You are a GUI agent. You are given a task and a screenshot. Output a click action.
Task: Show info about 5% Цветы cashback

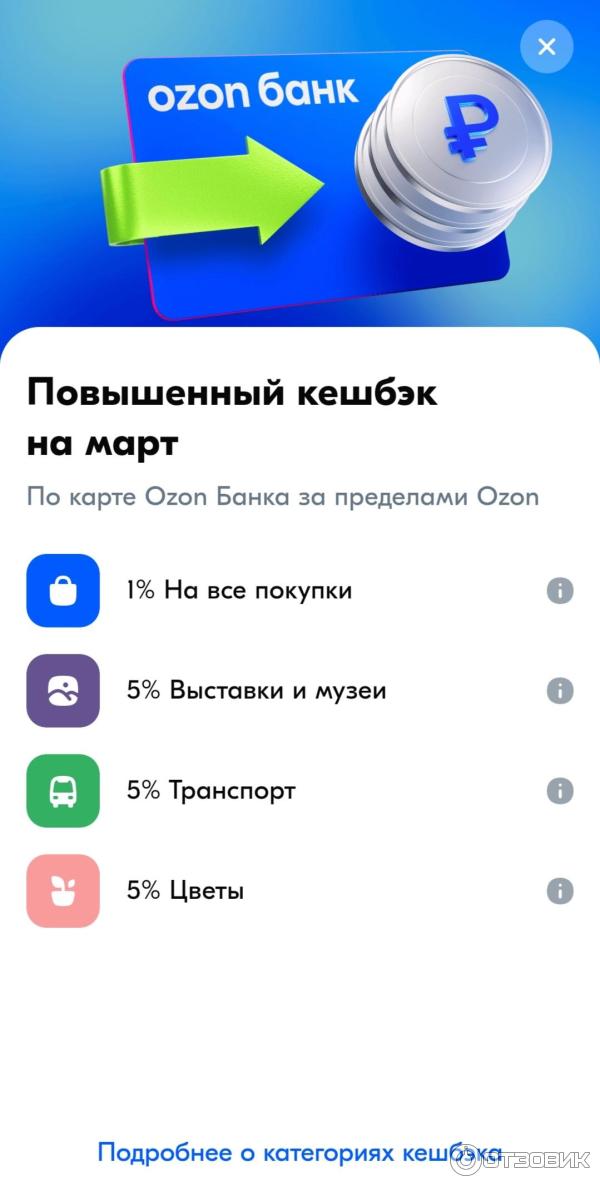pyautogui.click(x=560, y=891)
